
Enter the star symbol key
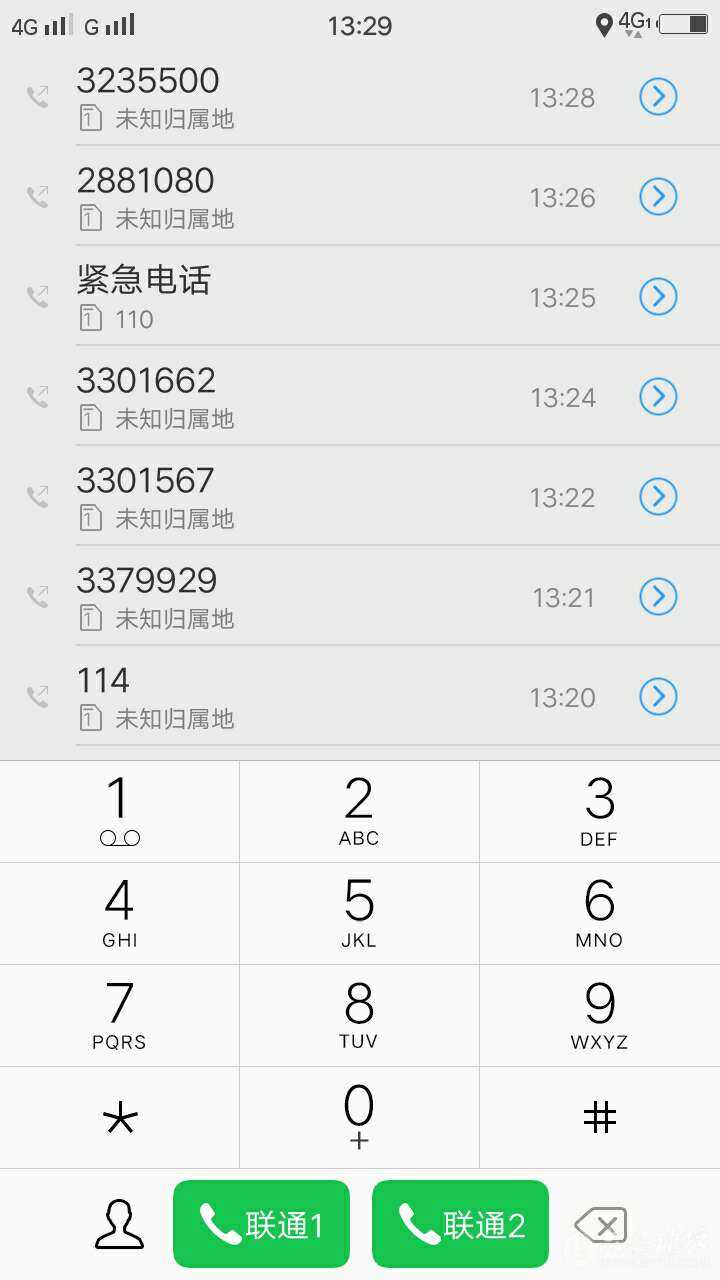pyautogui.click(x=119, y=1117)
